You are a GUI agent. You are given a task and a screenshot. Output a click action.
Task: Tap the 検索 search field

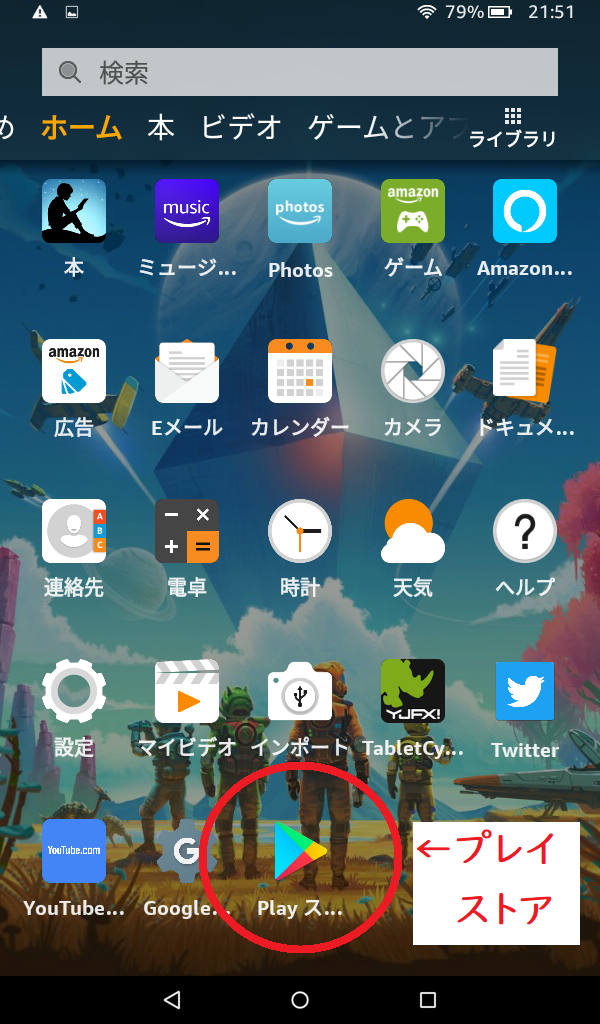click(300, 72)
